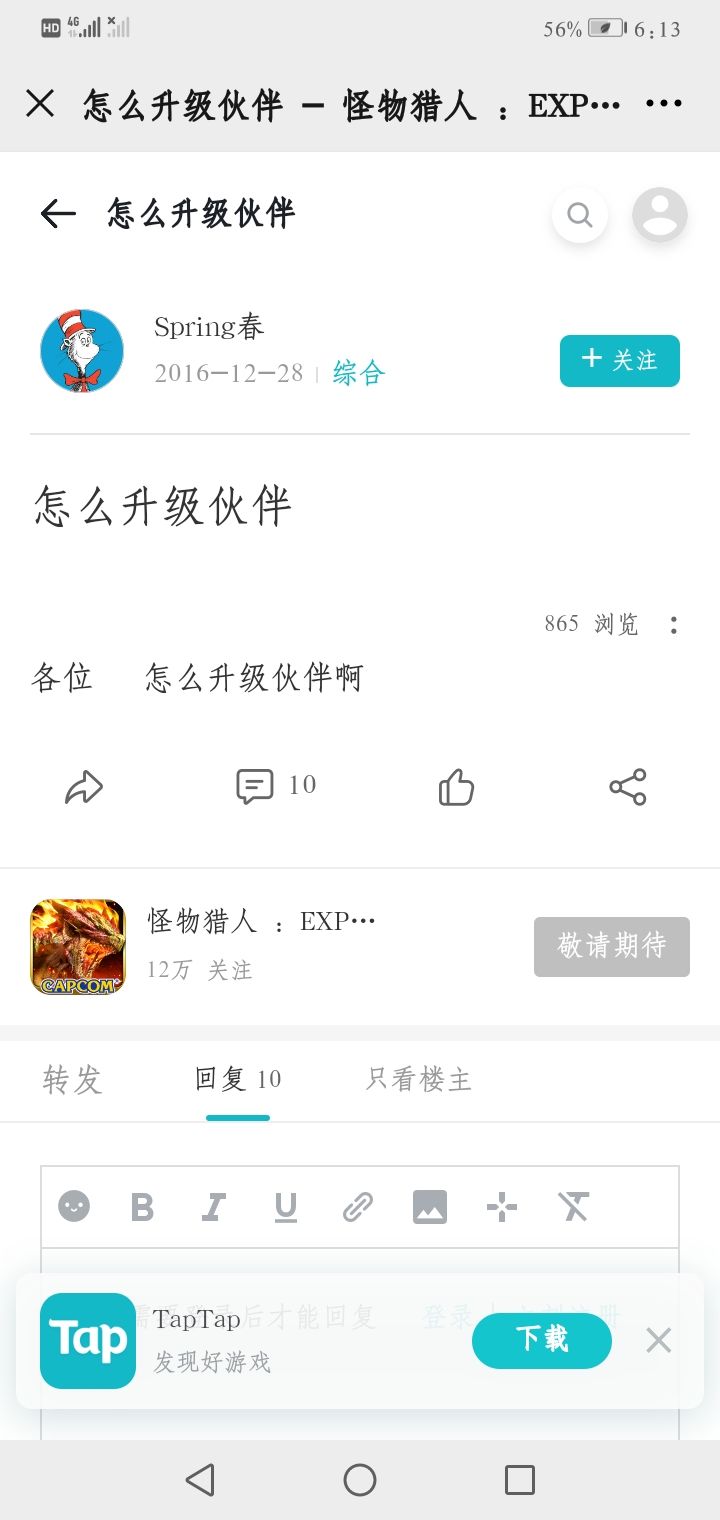Screen dimensions: 720x1520
Task: Repost using the curved arrow icon
Action: (x=84, y=787)
